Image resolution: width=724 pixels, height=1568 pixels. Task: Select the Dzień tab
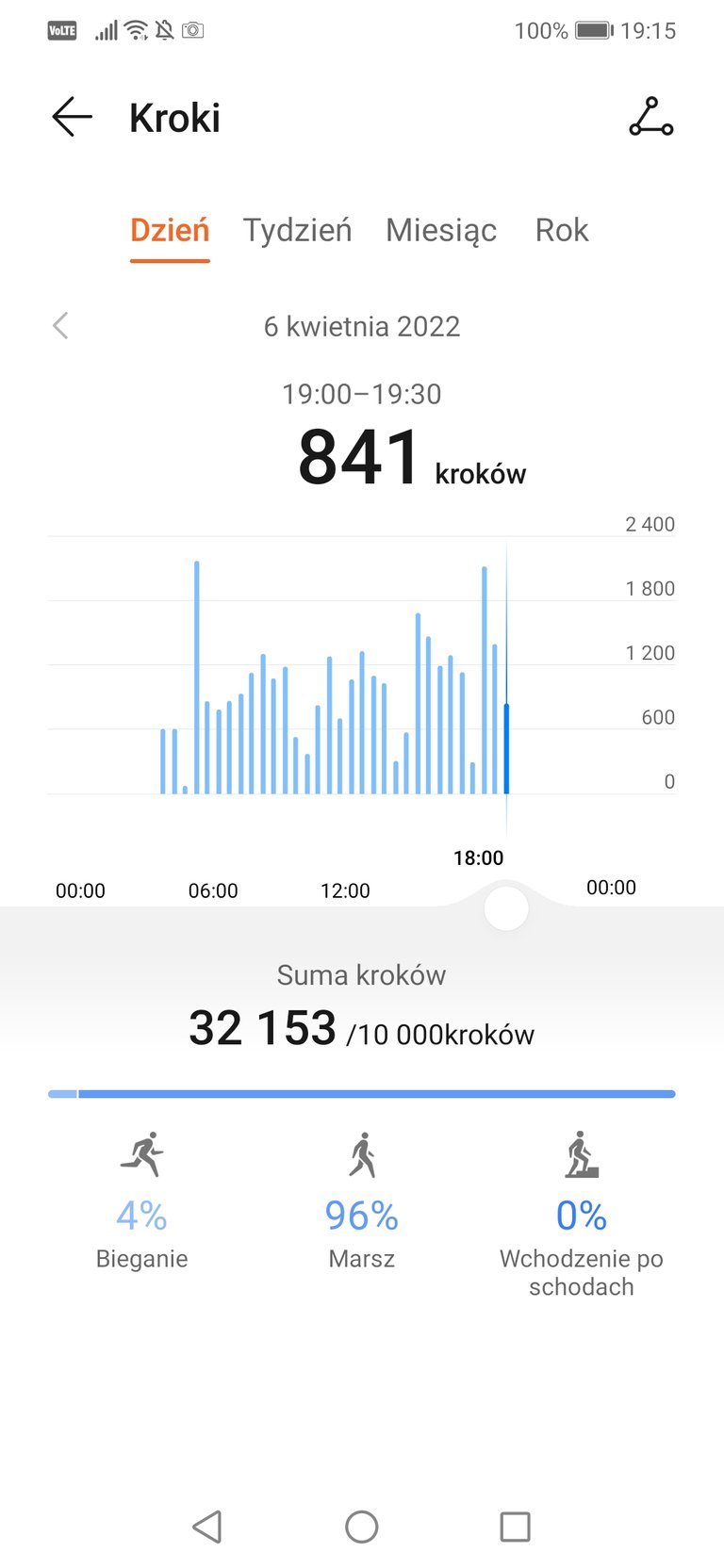(170, 231)
